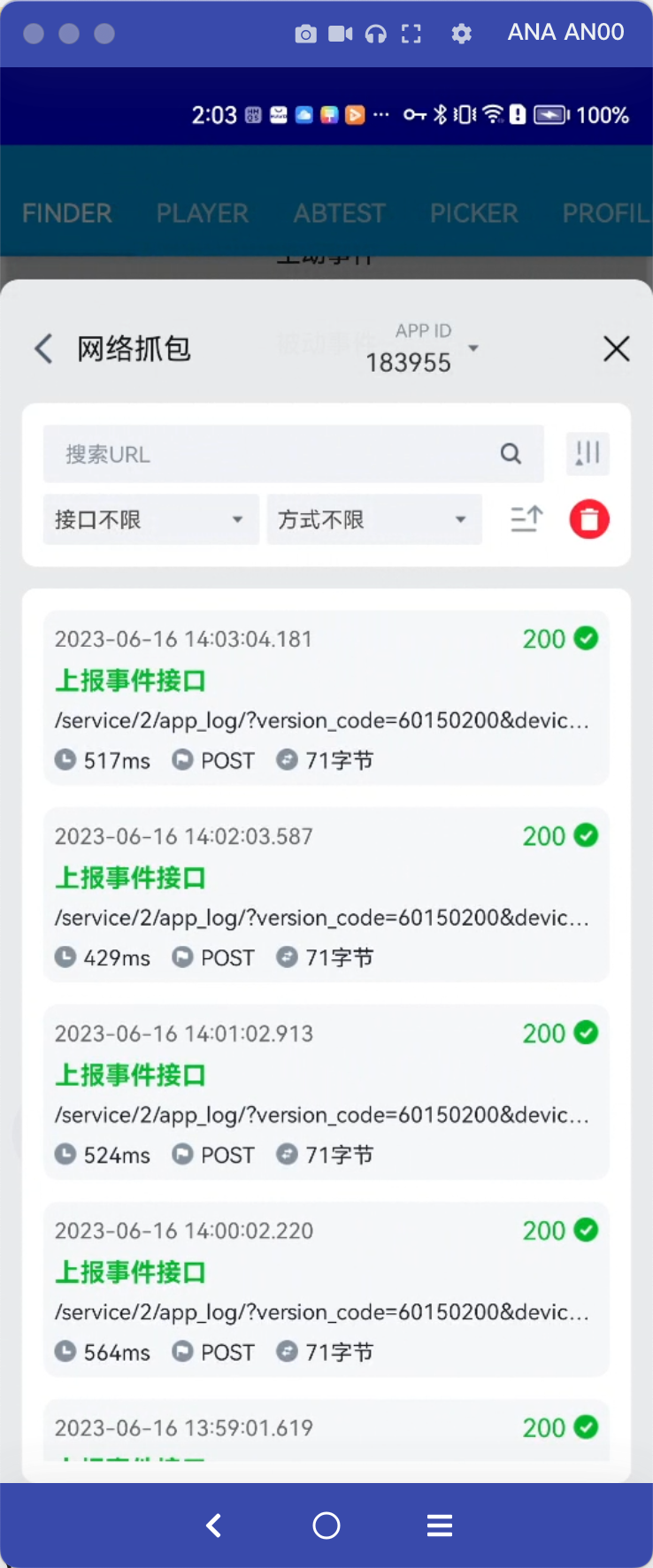Open device settings gear icon

click(461, 34)
